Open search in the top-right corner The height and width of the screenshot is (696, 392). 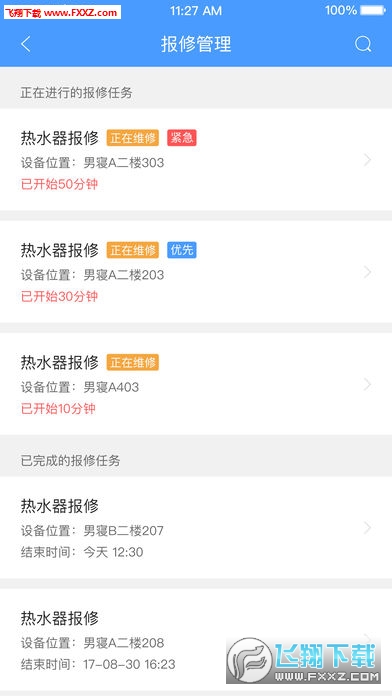pyautogui.click(x=363, y=44)
